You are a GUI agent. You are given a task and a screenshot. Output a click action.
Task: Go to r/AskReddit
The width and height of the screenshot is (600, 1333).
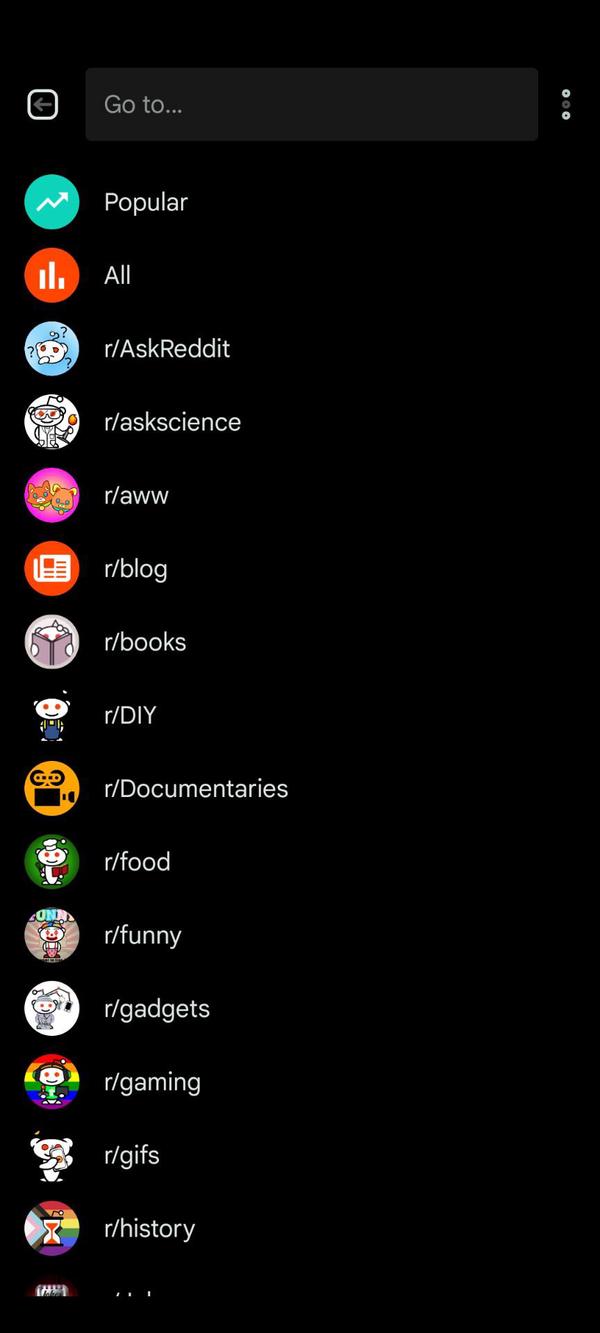tap(167, 348)
